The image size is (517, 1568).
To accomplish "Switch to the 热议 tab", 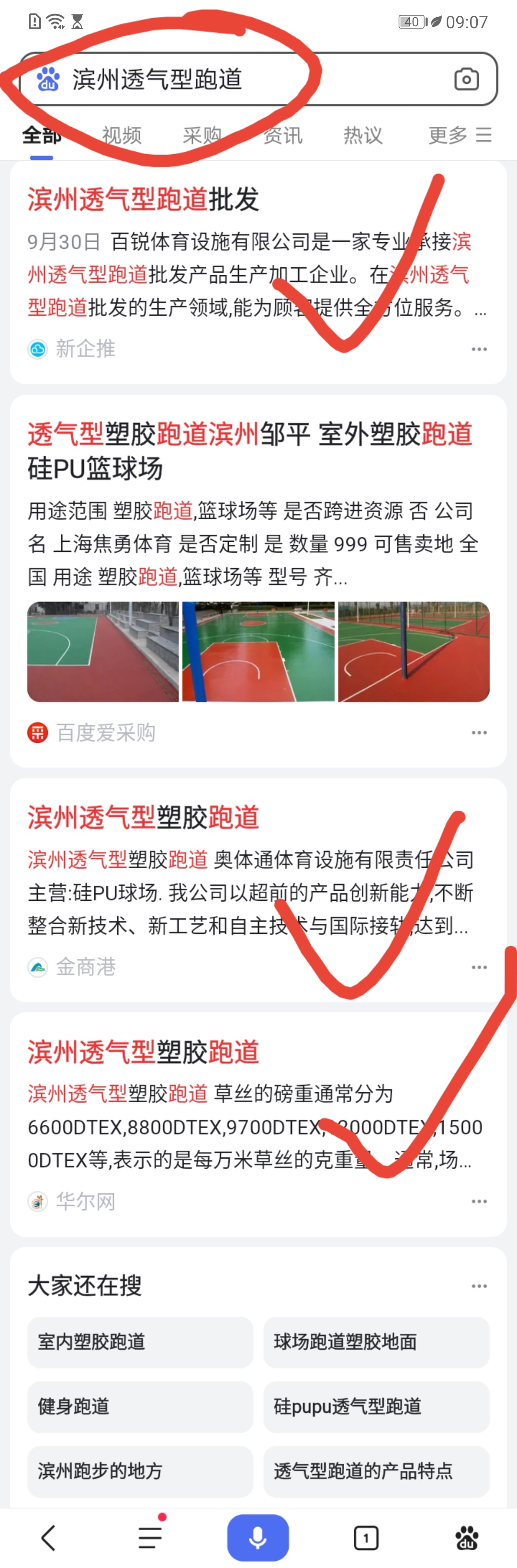I will coord(363,135).
